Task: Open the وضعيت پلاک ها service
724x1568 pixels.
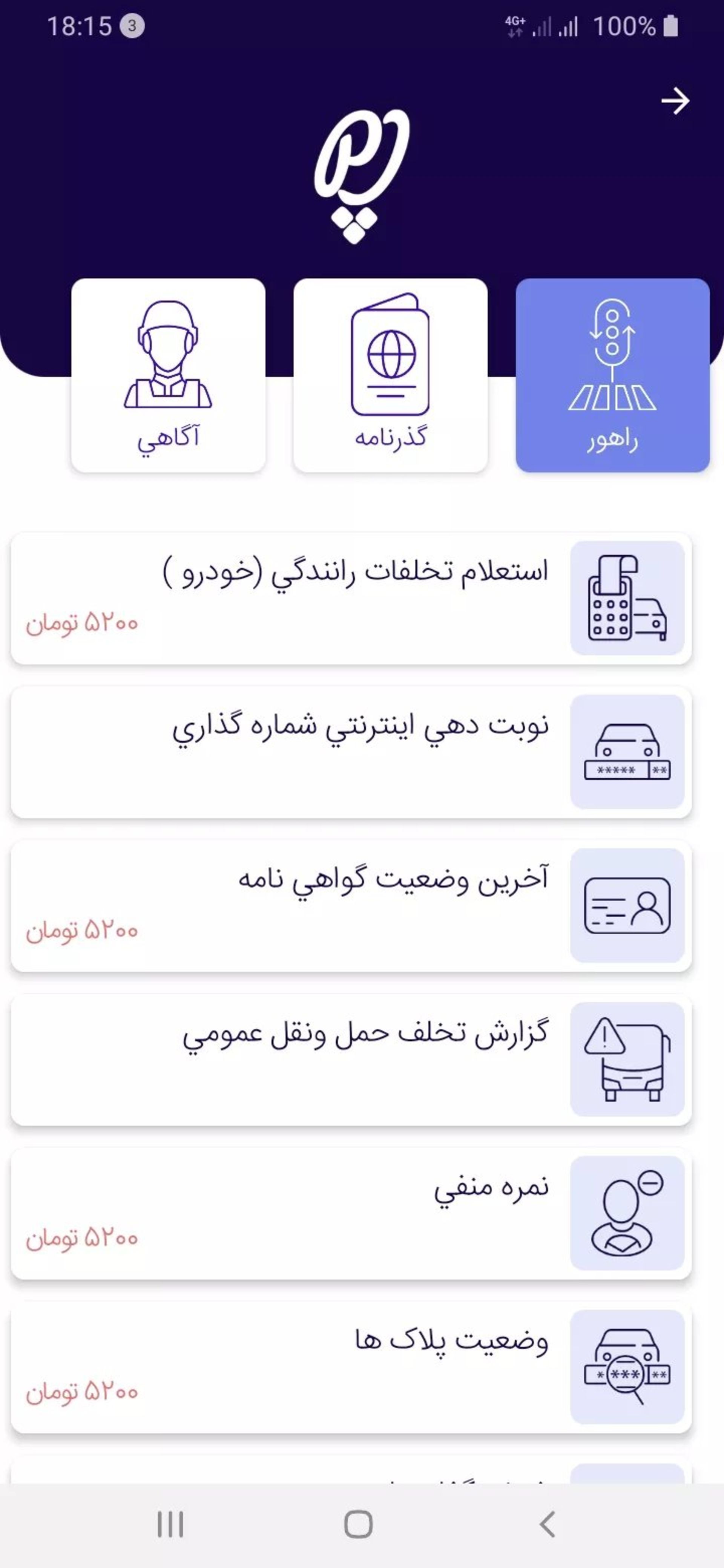Action: click(x=351, y=1366)
